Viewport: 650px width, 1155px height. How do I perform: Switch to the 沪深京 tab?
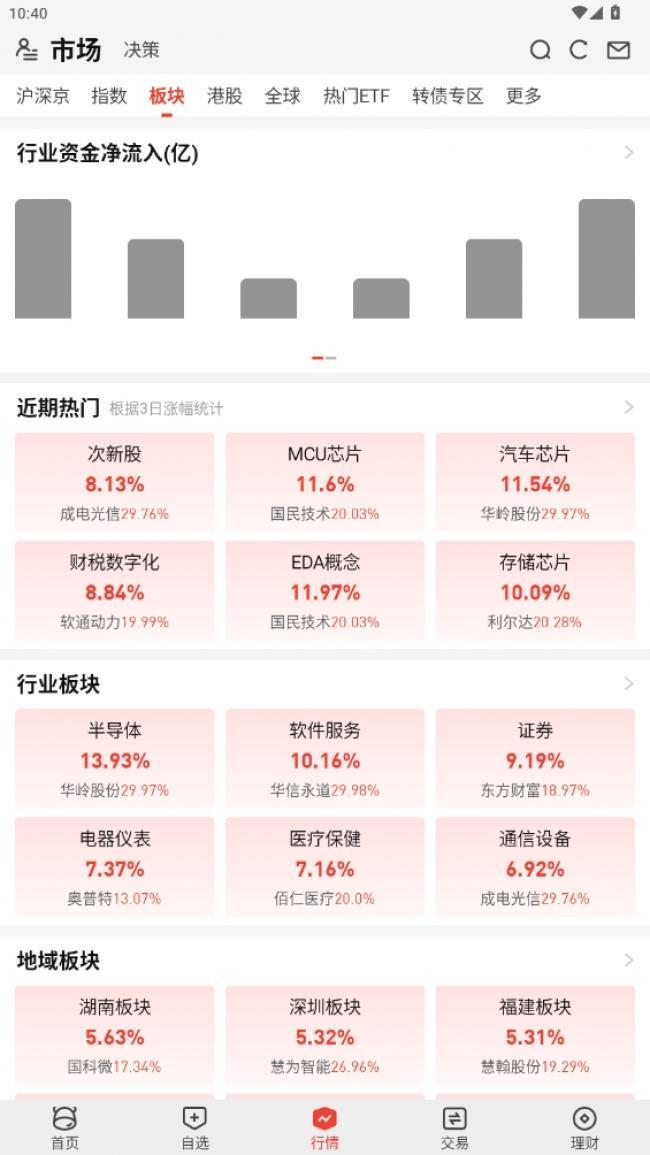(x=43, y=96)
